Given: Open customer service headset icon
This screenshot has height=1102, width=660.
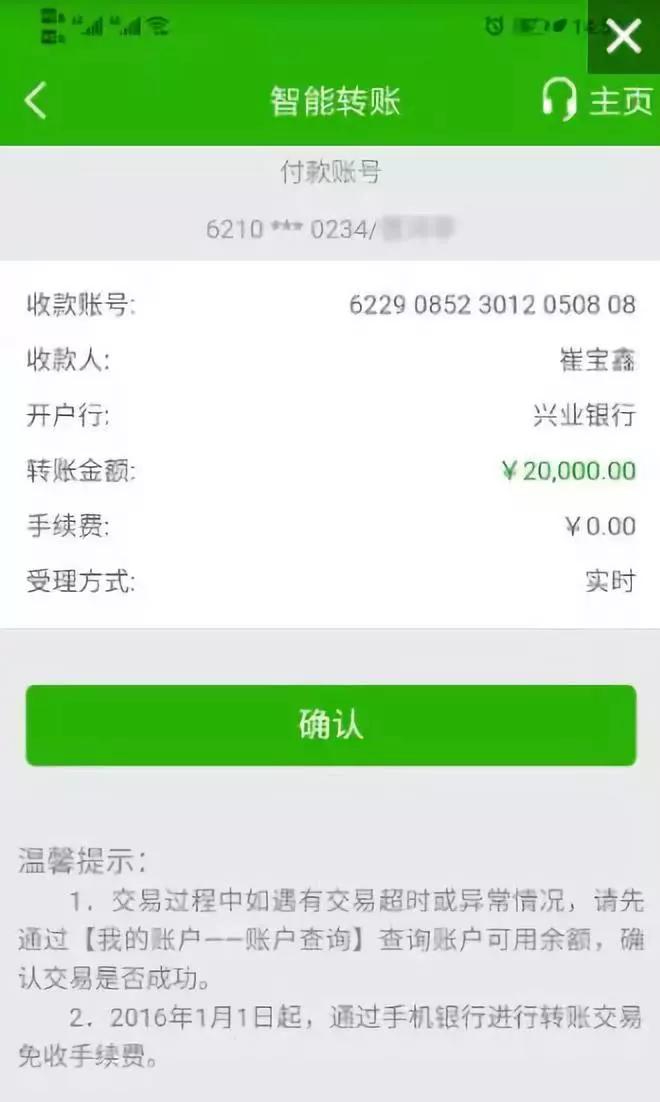Looking at the screenshot, I should point(559,100).
